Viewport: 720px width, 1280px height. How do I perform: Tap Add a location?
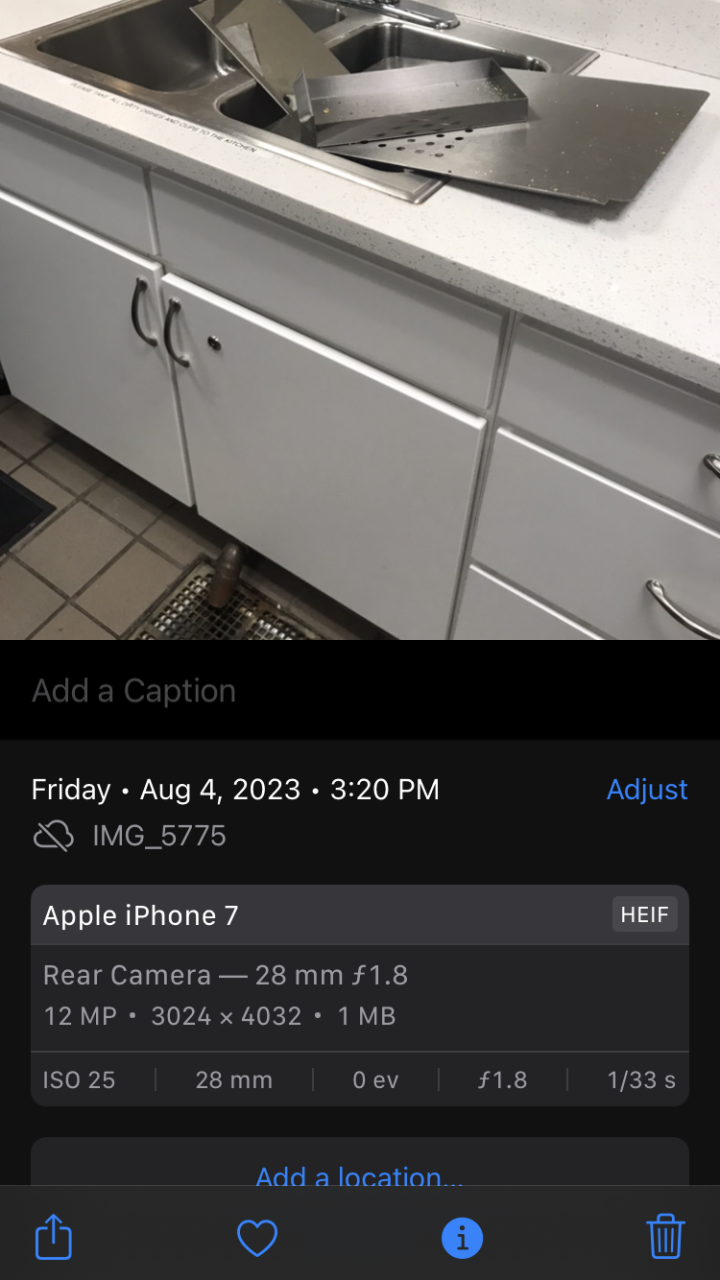(359, 1174)
